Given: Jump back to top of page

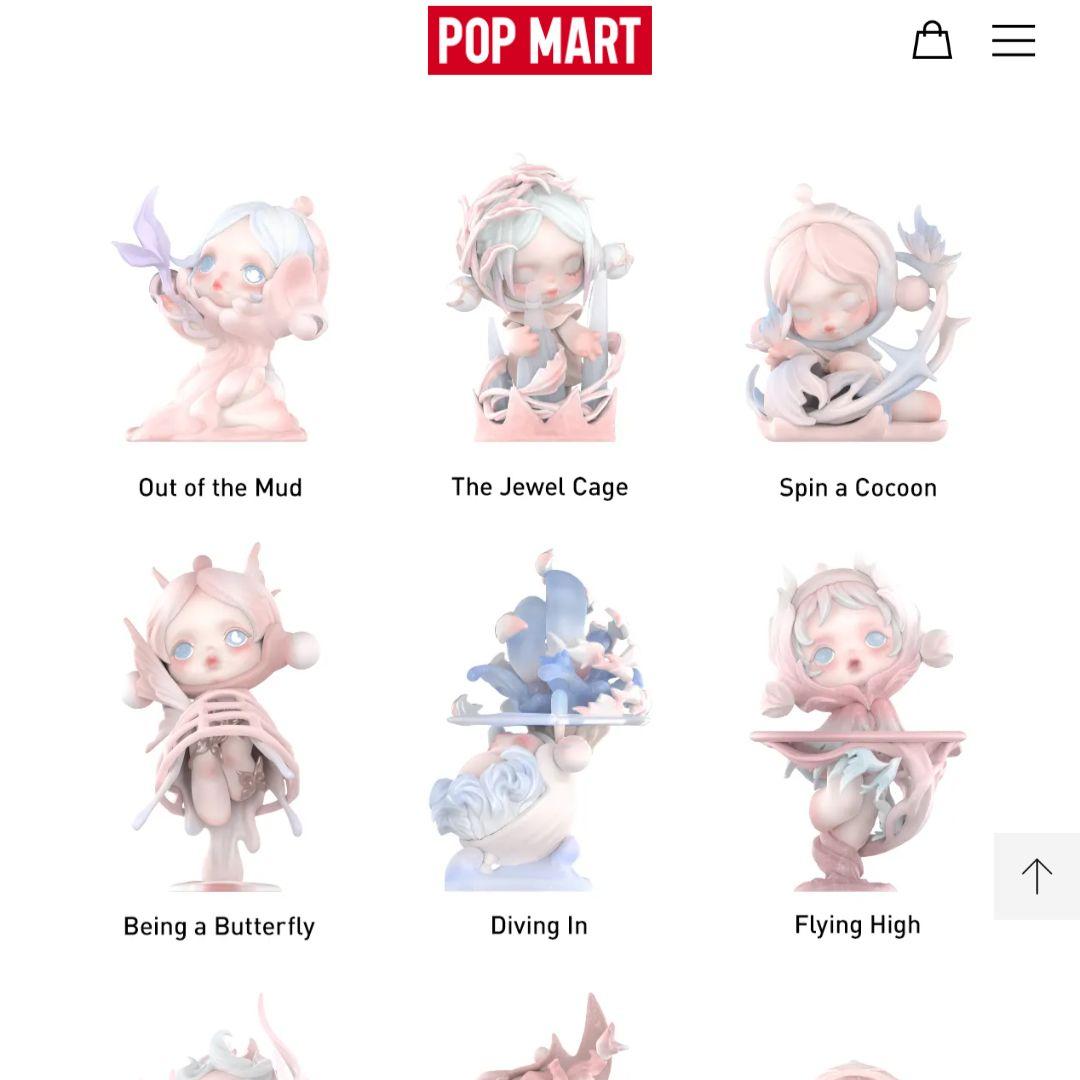Looking at the screenshot, I should (x=1036, y=876).
